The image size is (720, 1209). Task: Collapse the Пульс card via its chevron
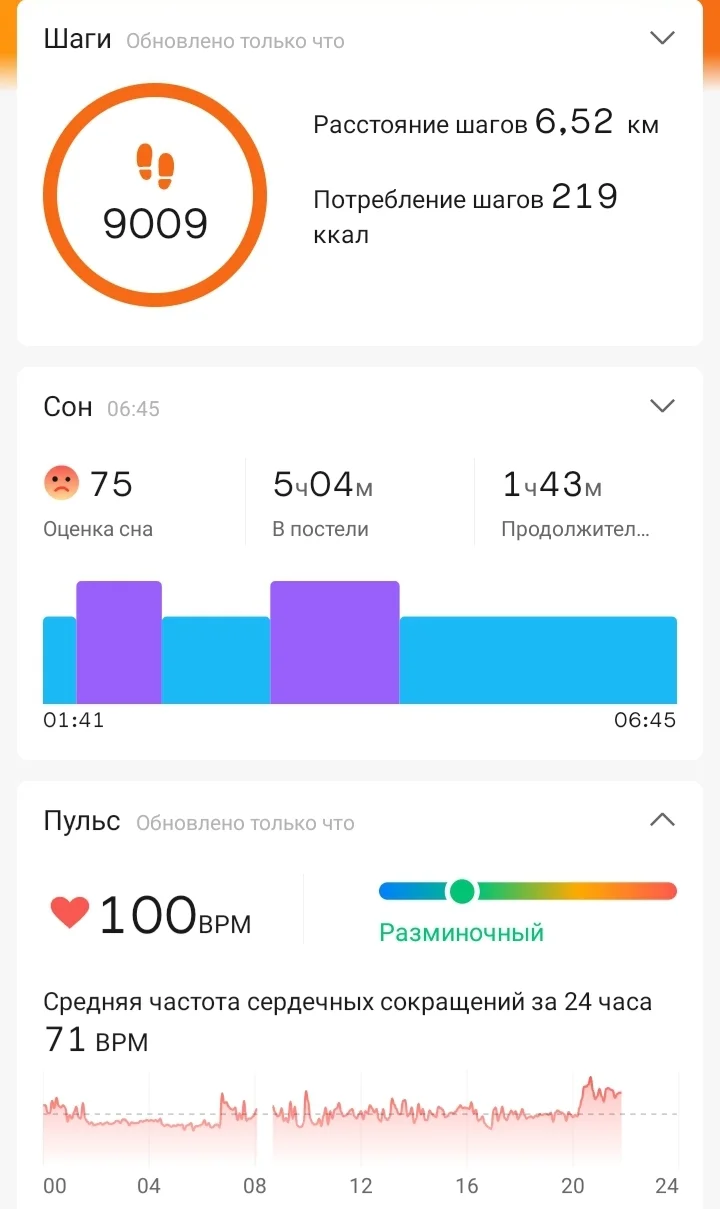click(x=662, y=818)
